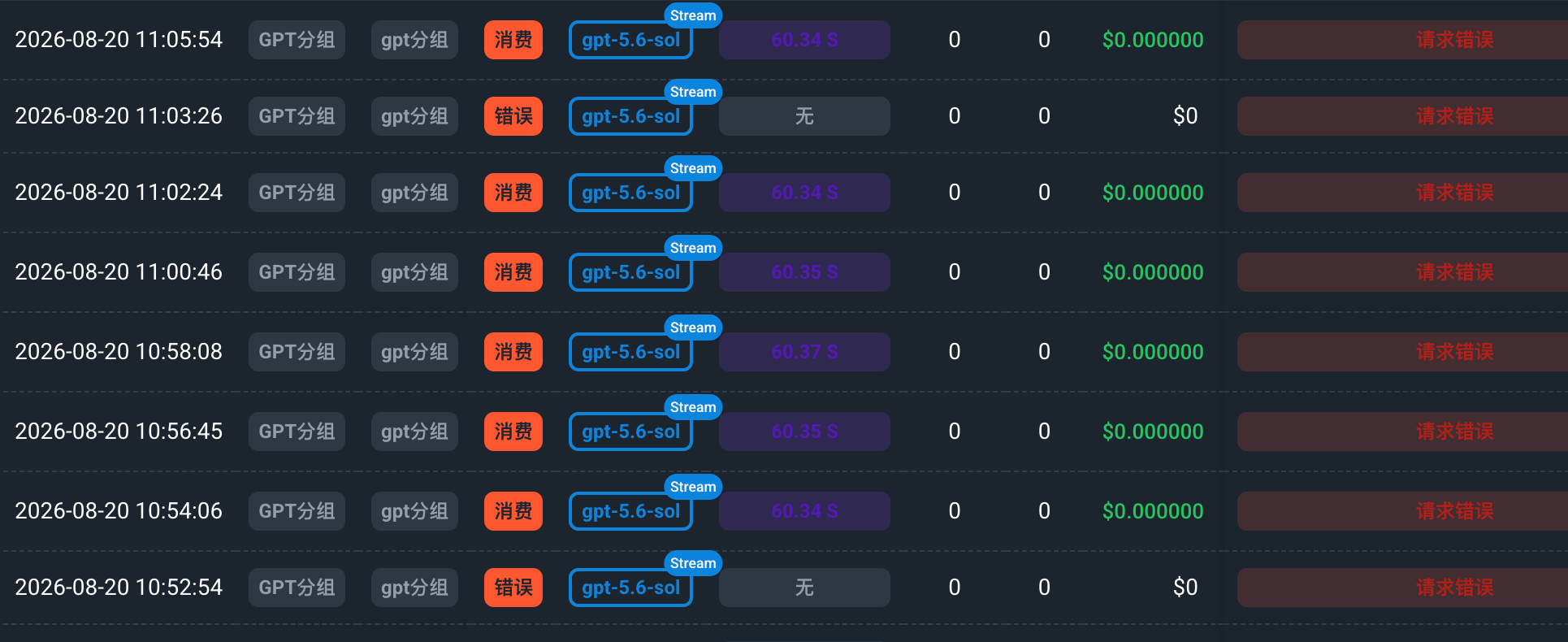Tap the 消费 type tag at 10:58:08
Screen dimensions: 1568x642
tap(513, 352)
